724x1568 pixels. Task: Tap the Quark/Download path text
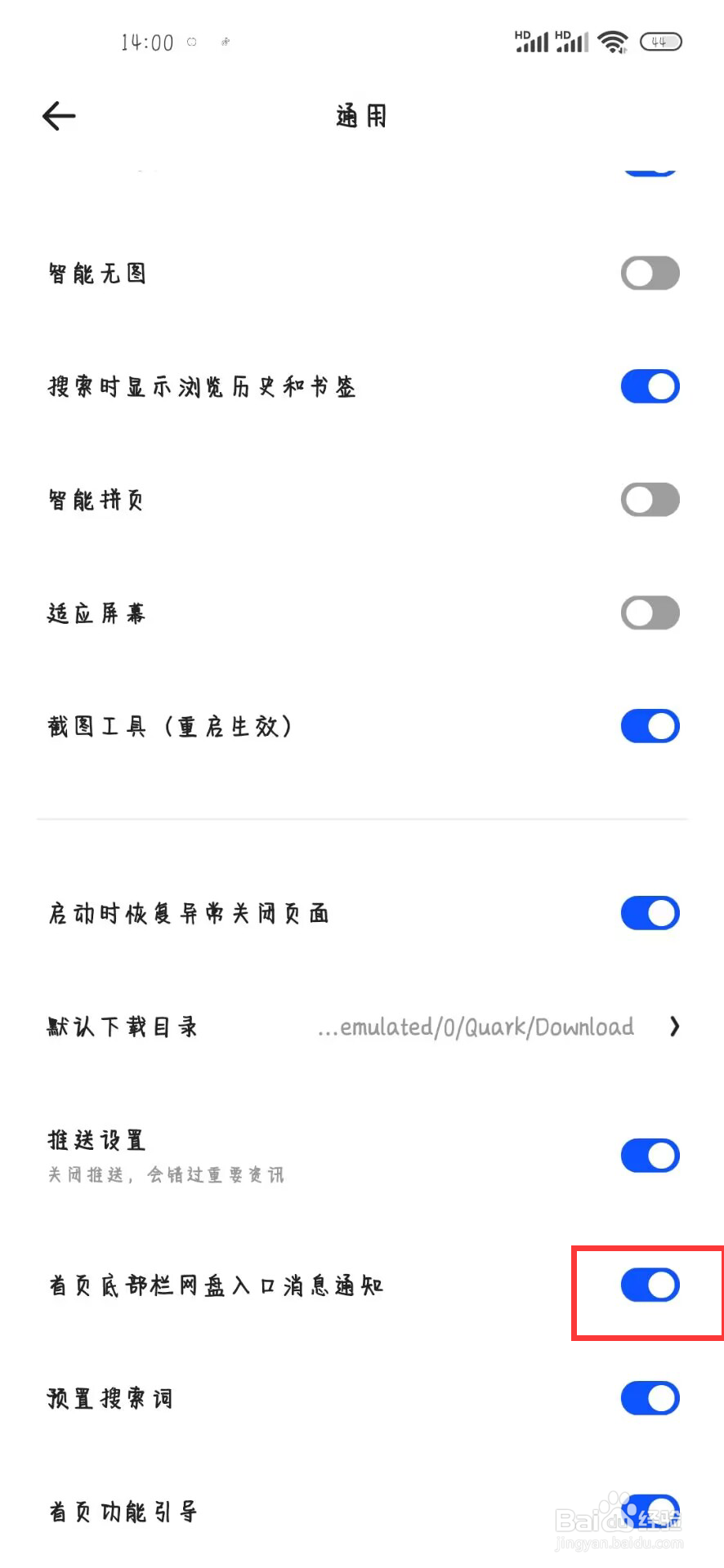tap(474, 1027)
